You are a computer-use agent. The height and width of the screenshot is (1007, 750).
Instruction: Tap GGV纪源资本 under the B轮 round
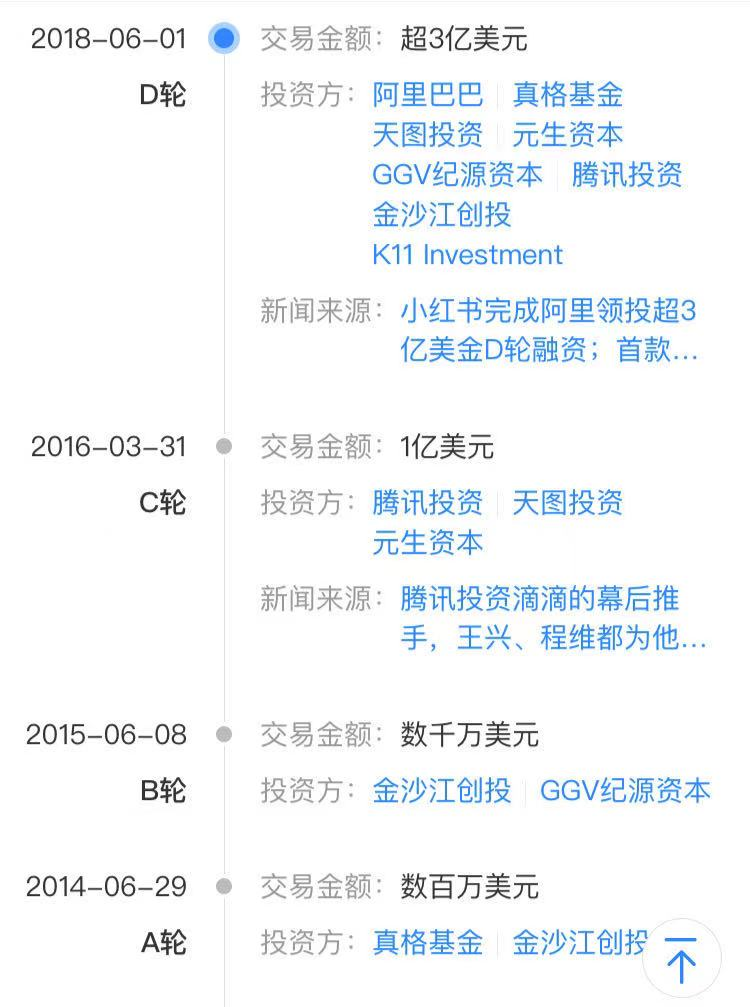click(625, 791)
